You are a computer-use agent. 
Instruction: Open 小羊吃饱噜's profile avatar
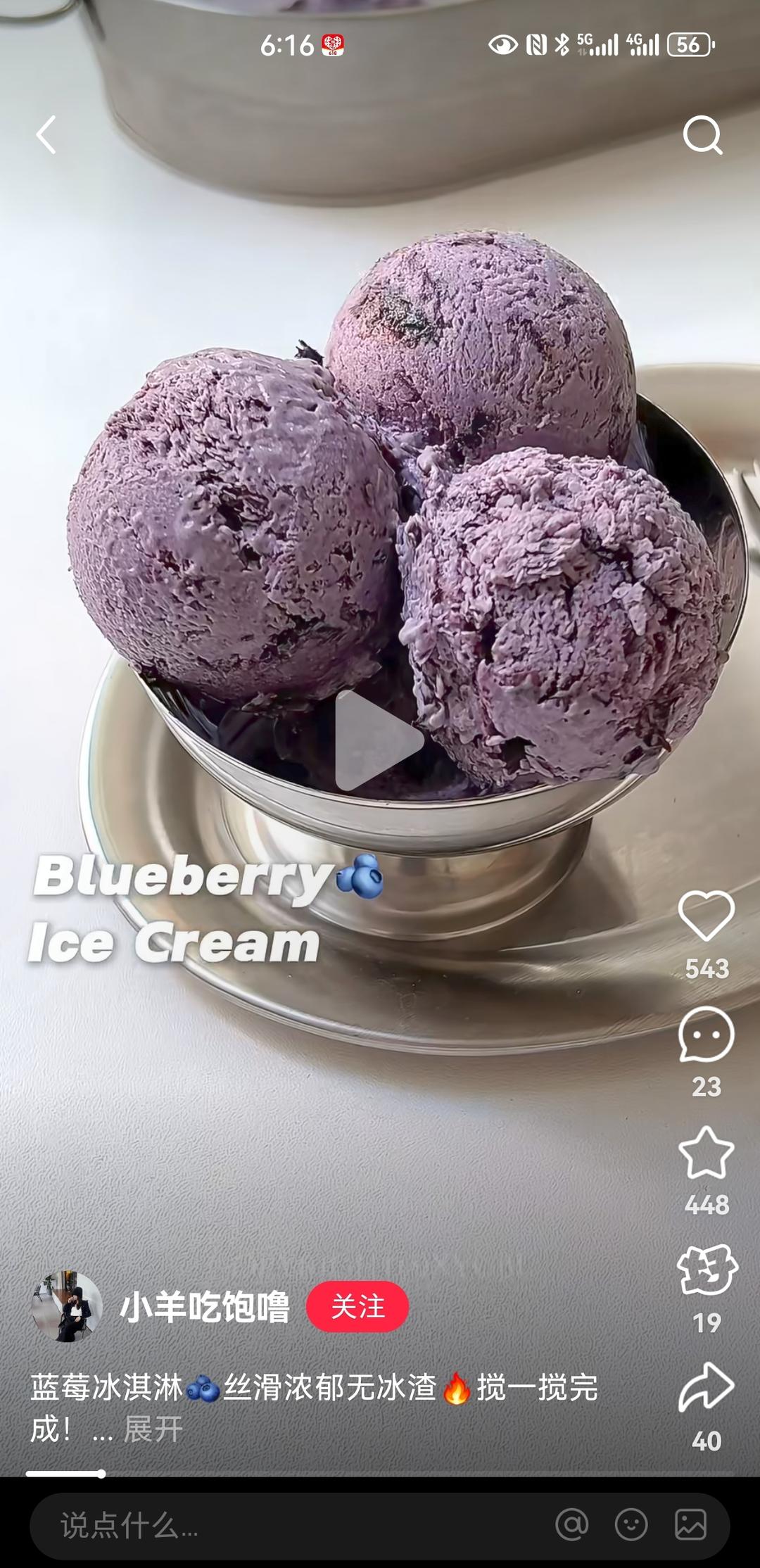[67, 1306]
